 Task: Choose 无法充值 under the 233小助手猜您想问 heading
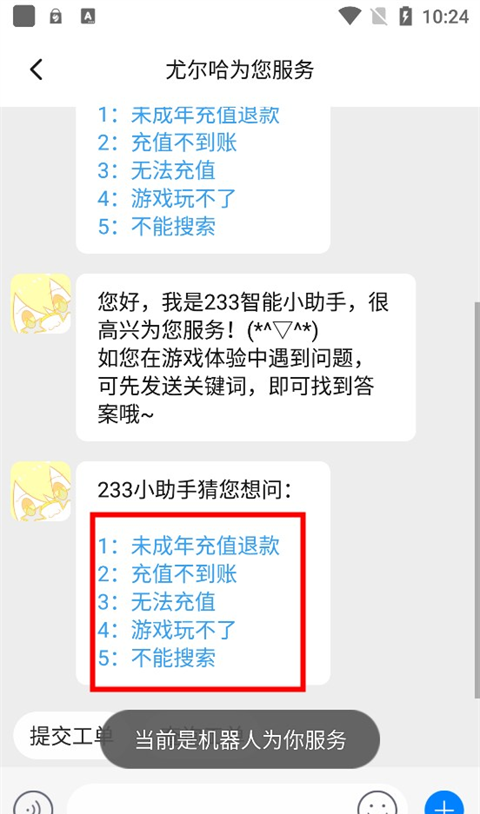tap(157, 602)
